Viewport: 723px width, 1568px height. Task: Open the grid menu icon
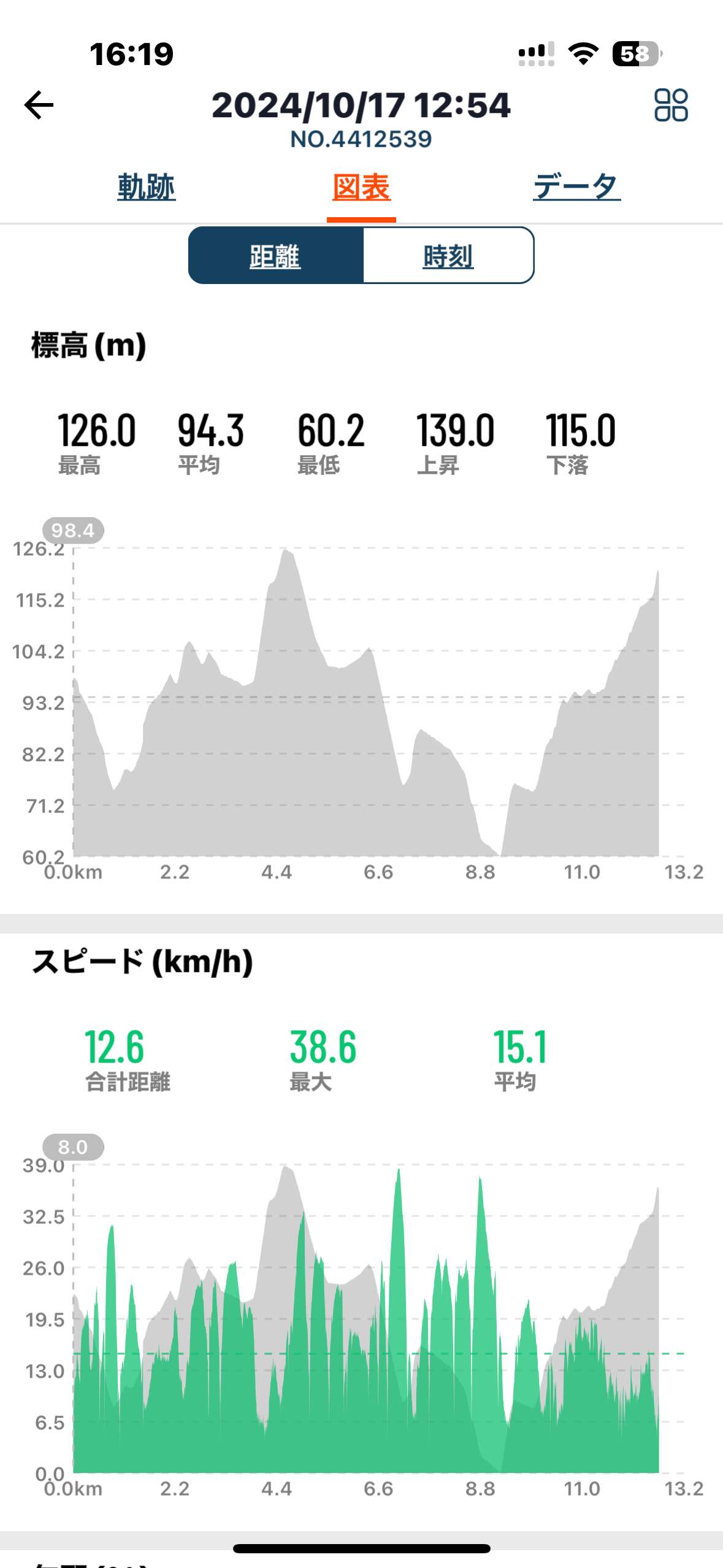pyautogui.click(x=671, y=105)
